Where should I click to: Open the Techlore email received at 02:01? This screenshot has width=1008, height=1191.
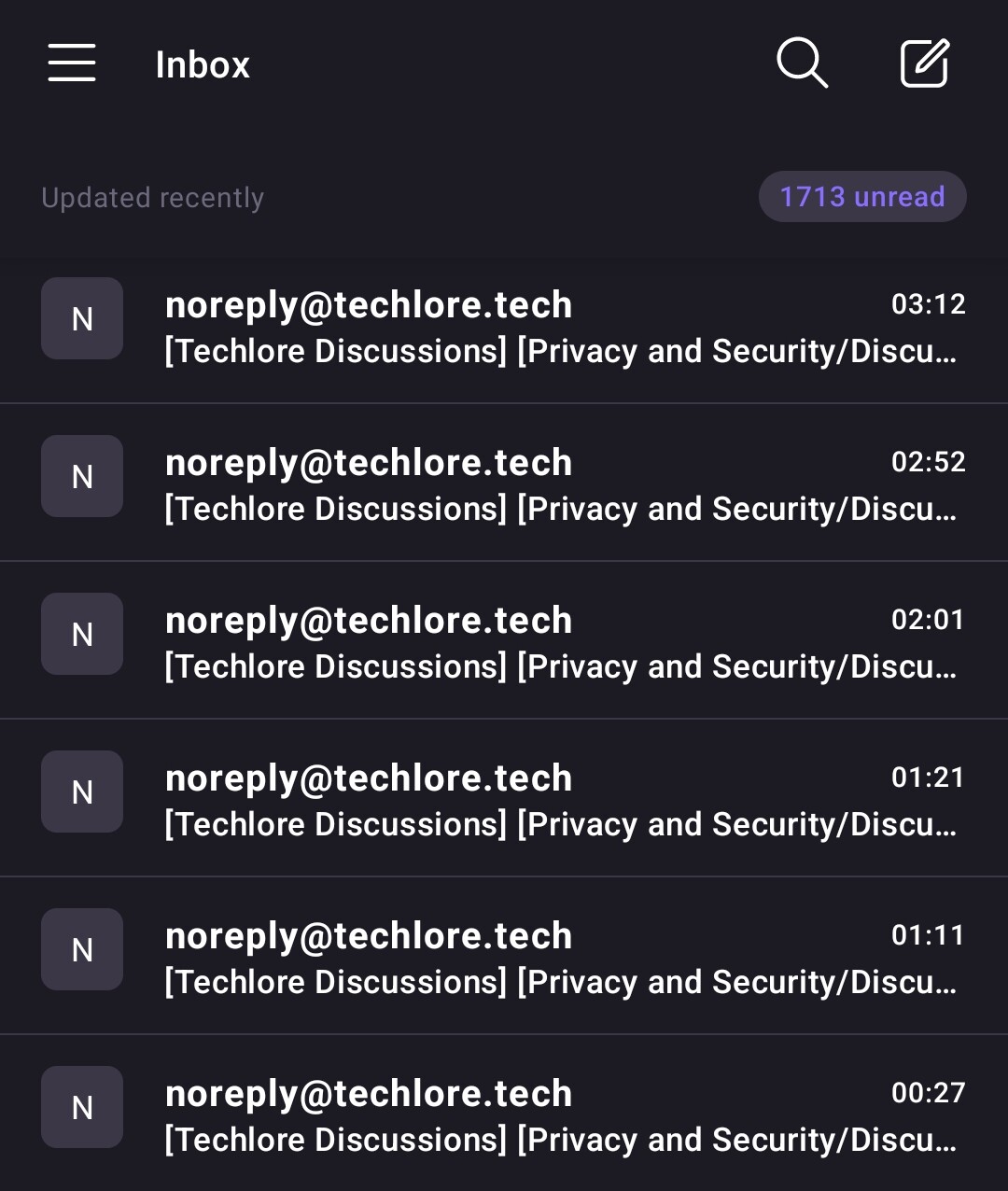(x=560, y=643)
